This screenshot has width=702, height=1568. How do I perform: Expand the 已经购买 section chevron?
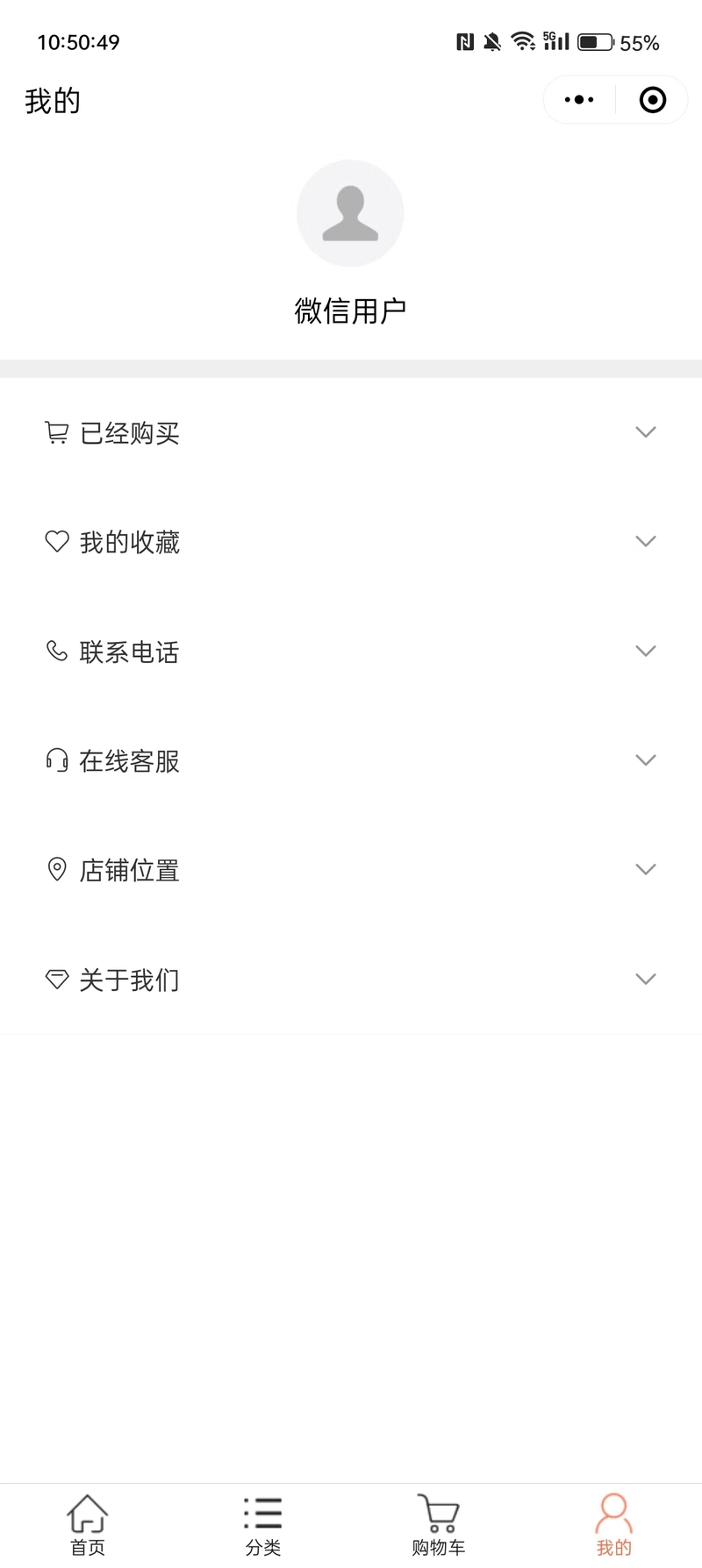(646, 431)
